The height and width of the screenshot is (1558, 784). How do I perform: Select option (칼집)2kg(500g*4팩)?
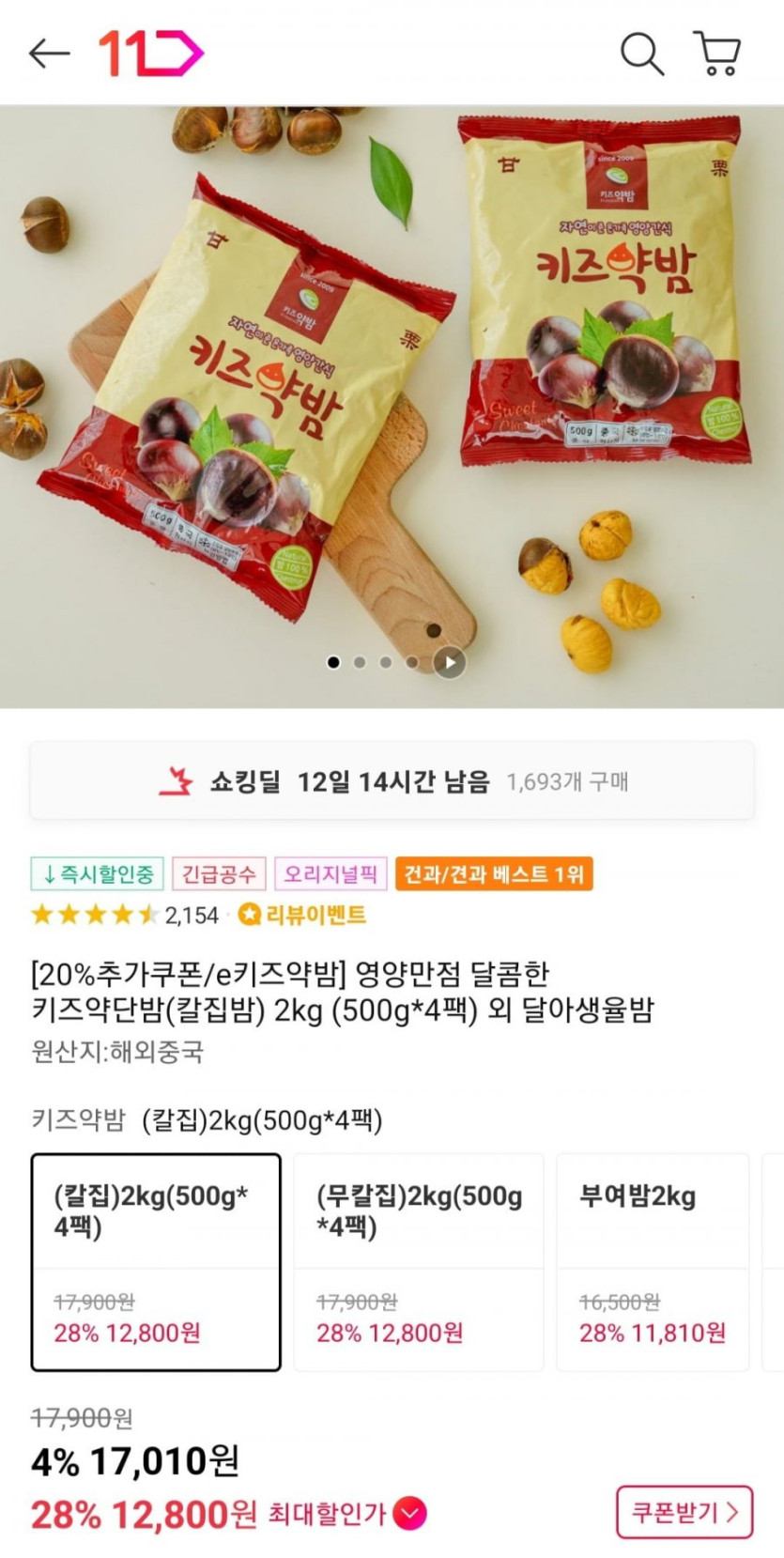[x=156, y=1261]
